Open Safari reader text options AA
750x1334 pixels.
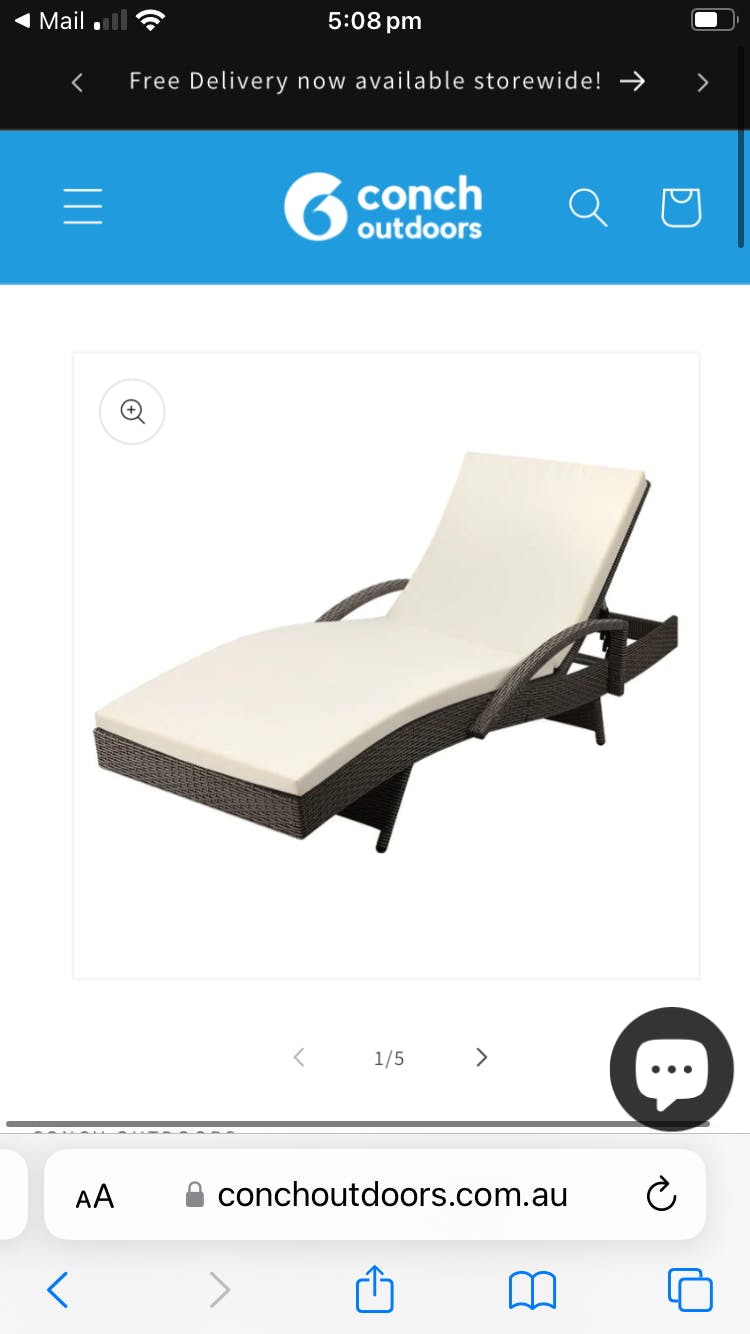click(95, 1195)
